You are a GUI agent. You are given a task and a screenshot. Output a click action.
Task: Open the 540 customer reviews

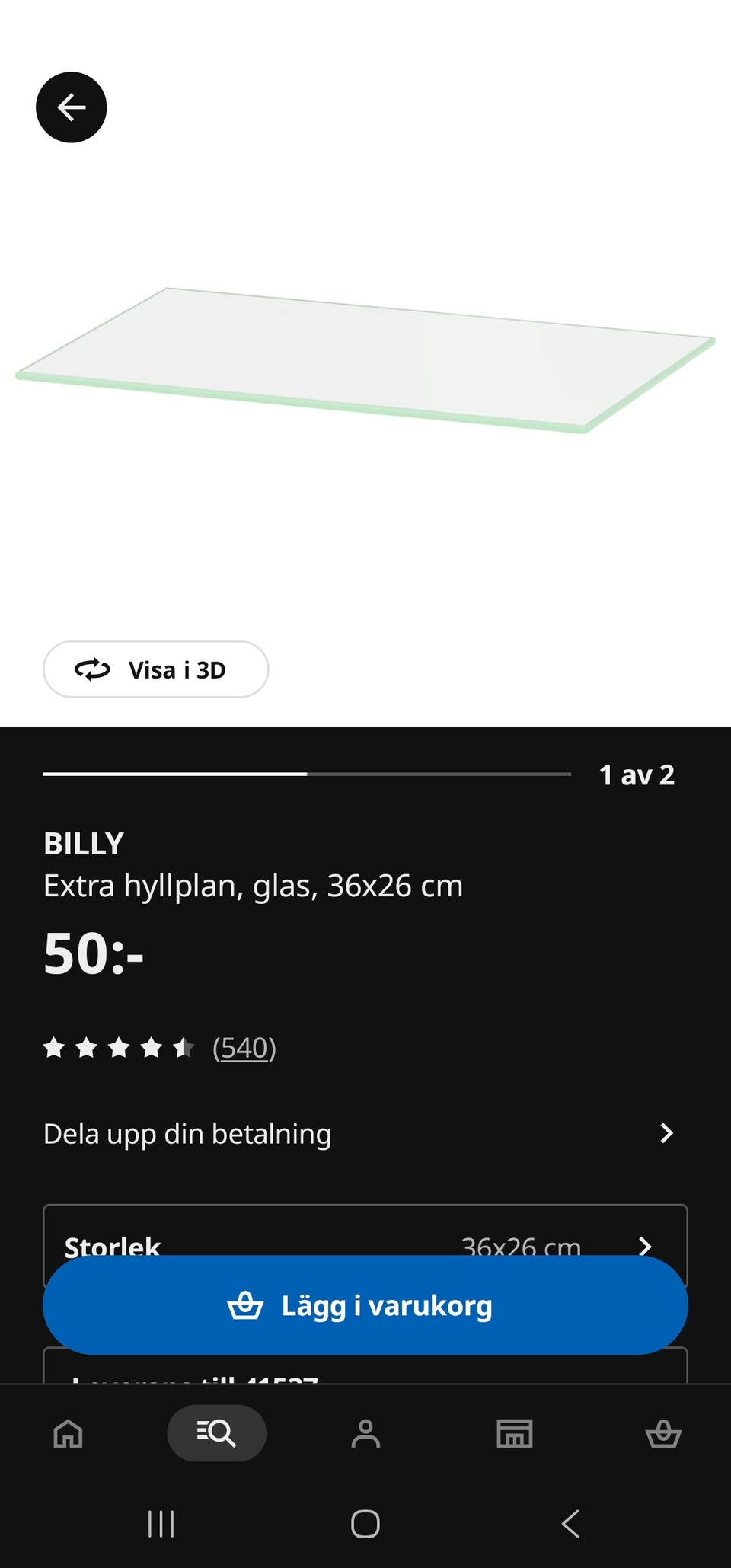click(244, 1048)
